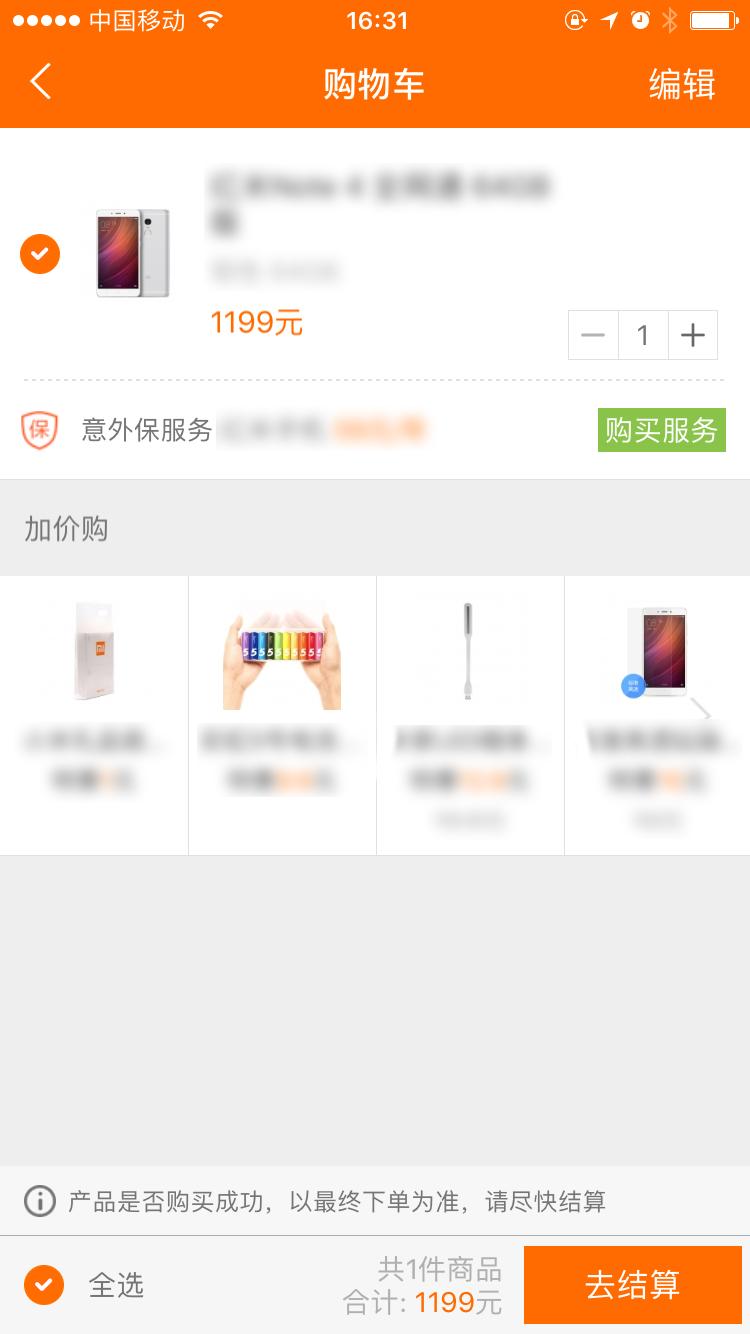Tap 去结算 to check out

tap(633, 1285)
